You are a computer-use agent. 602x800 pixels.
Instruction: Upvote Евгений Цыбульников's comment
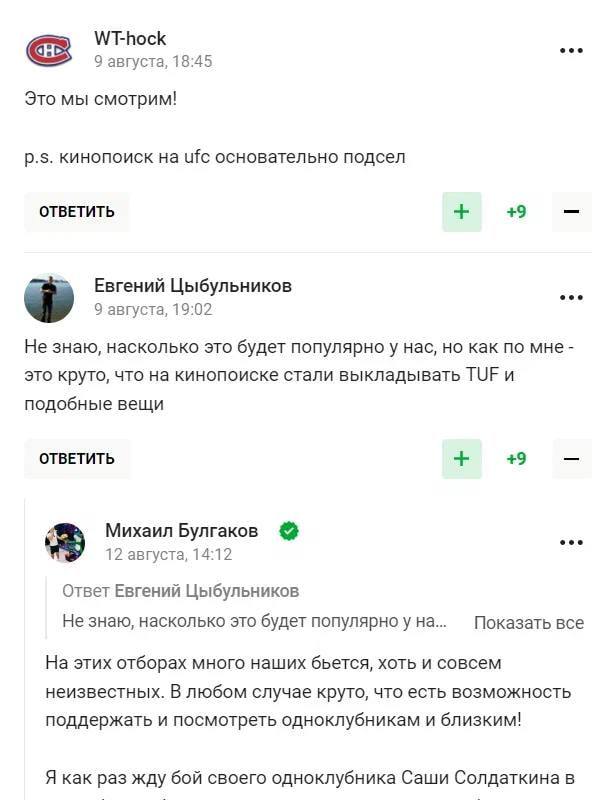[462, 459]
